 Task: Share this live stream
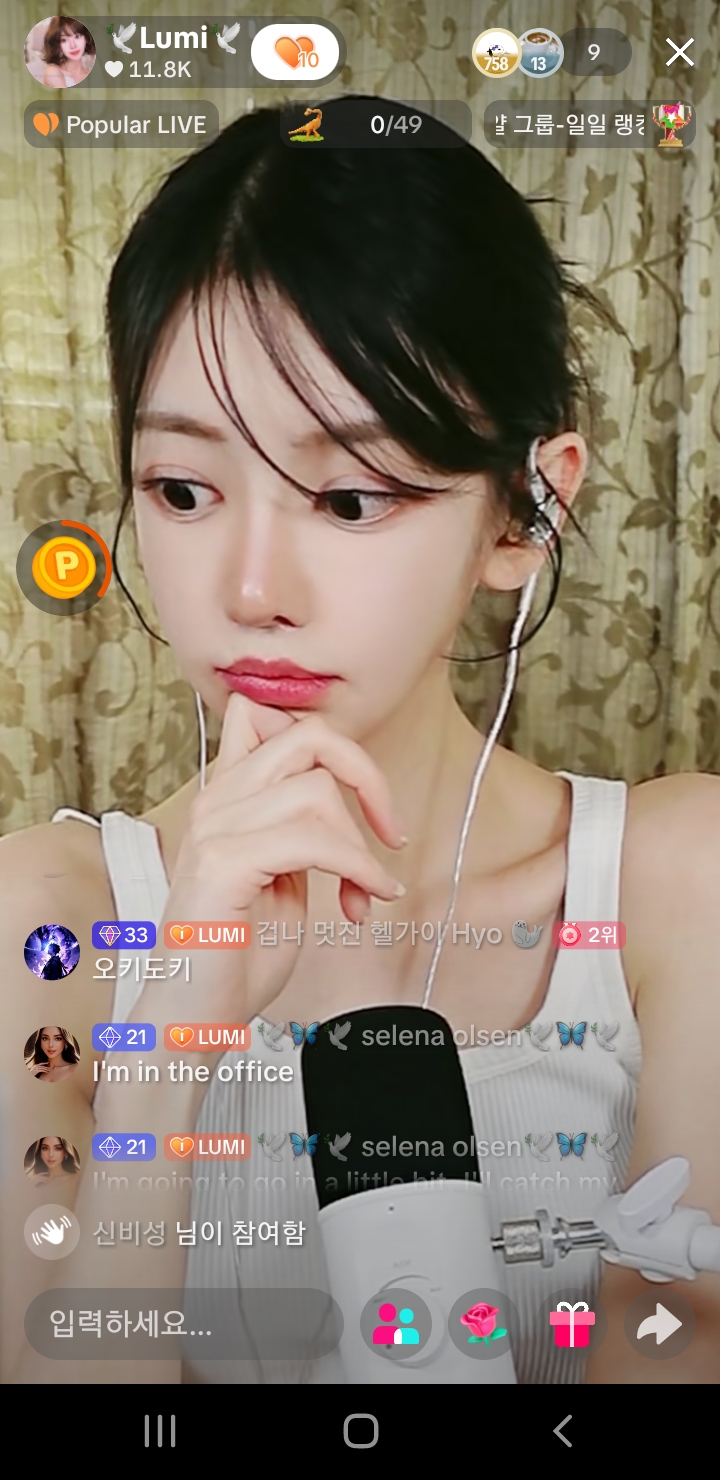(x=659, y=1324)
